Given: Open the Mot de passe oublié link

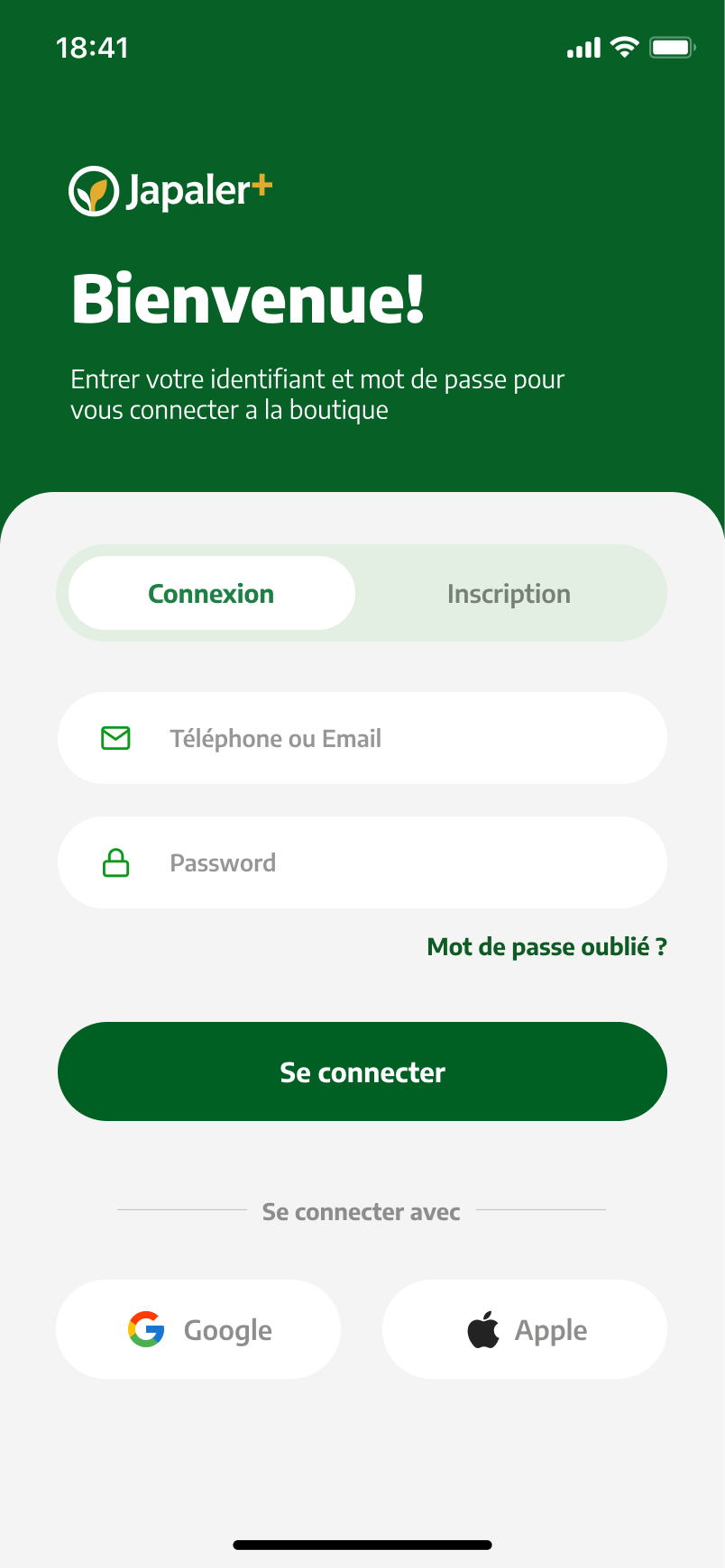Looking at the screenshot, I should click(546, 947).
